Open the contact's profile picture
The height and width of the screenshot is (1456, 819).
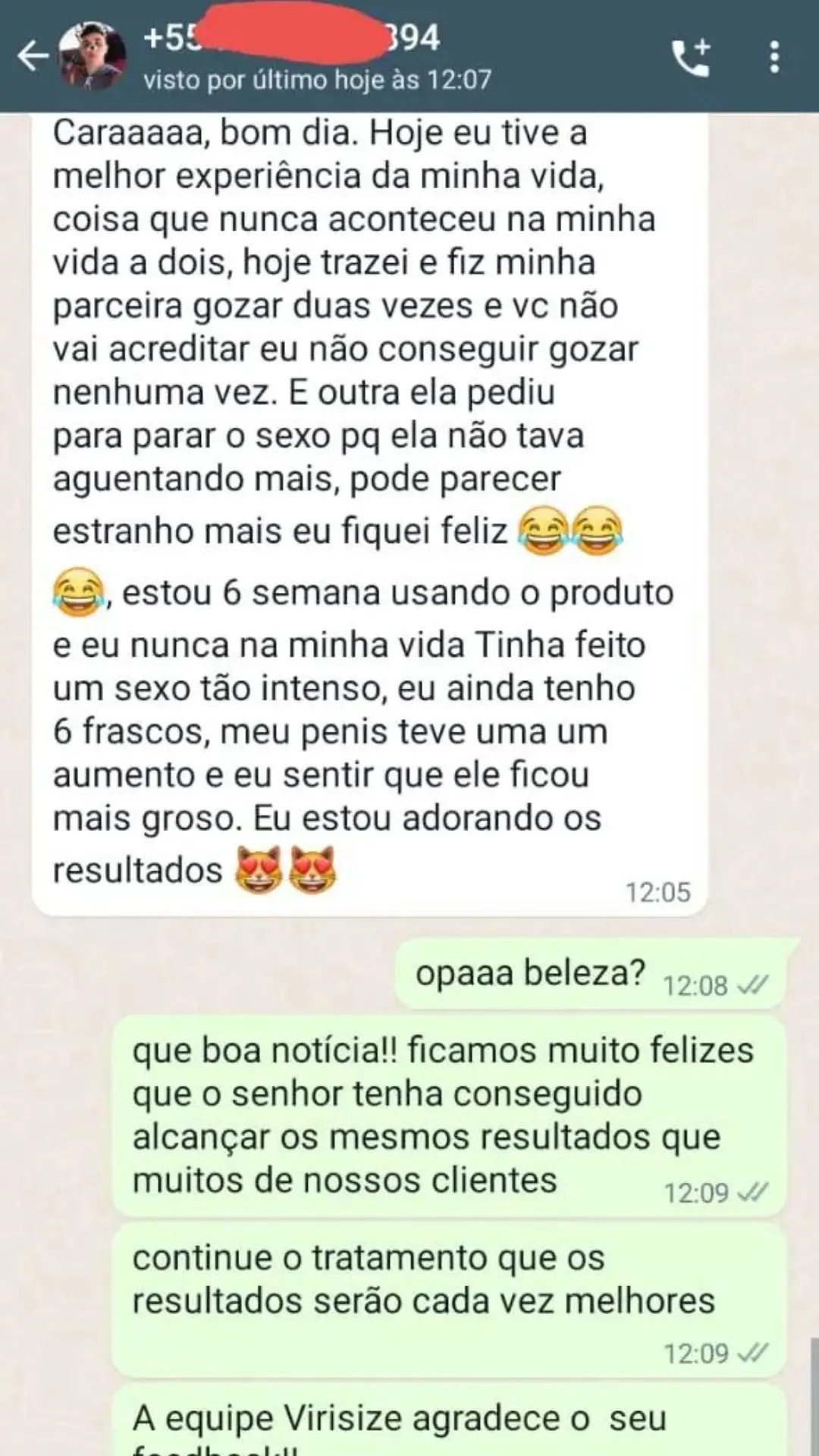coord(93,56)
